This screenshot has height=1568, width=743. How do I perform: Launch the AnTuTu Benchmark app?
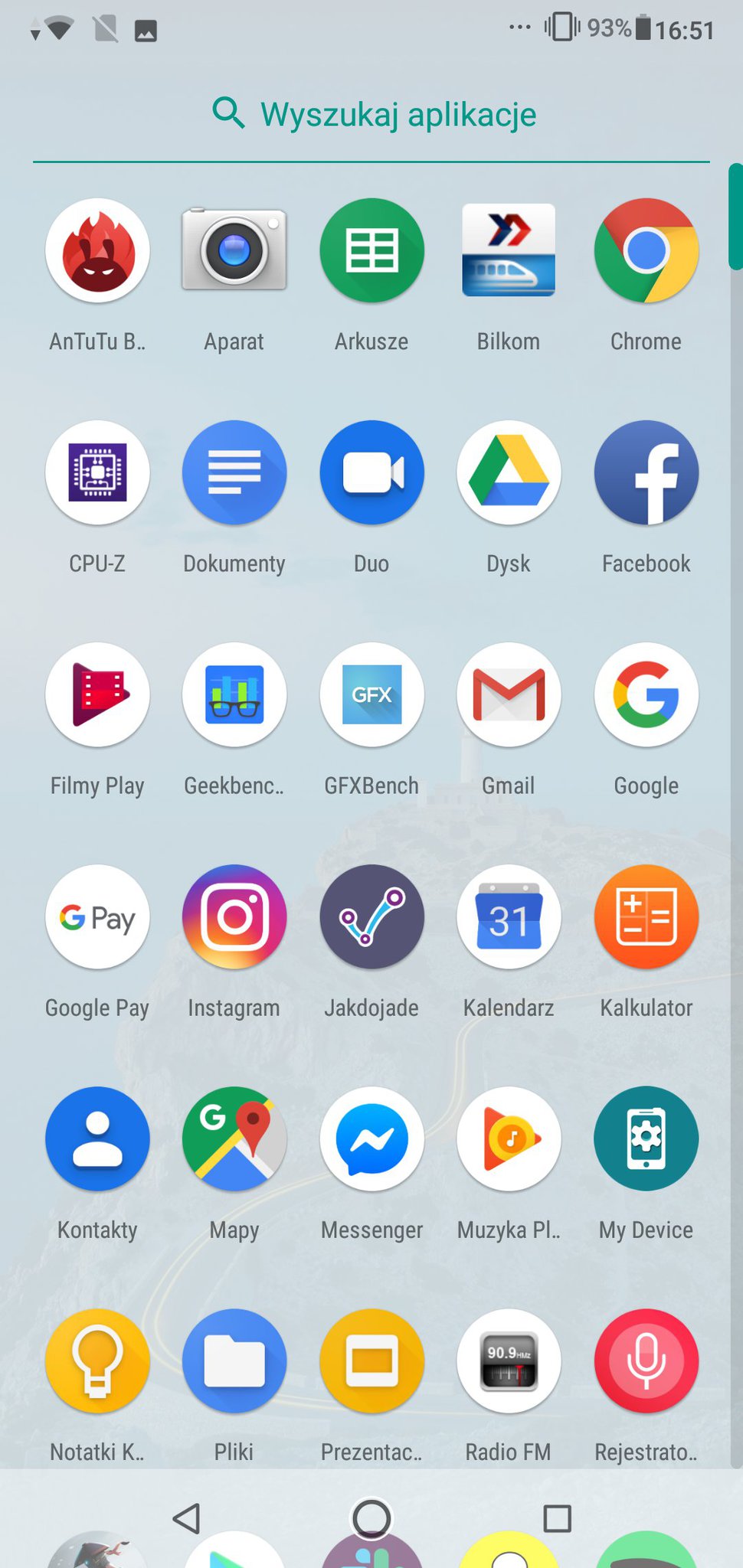(x=97, y=251)
